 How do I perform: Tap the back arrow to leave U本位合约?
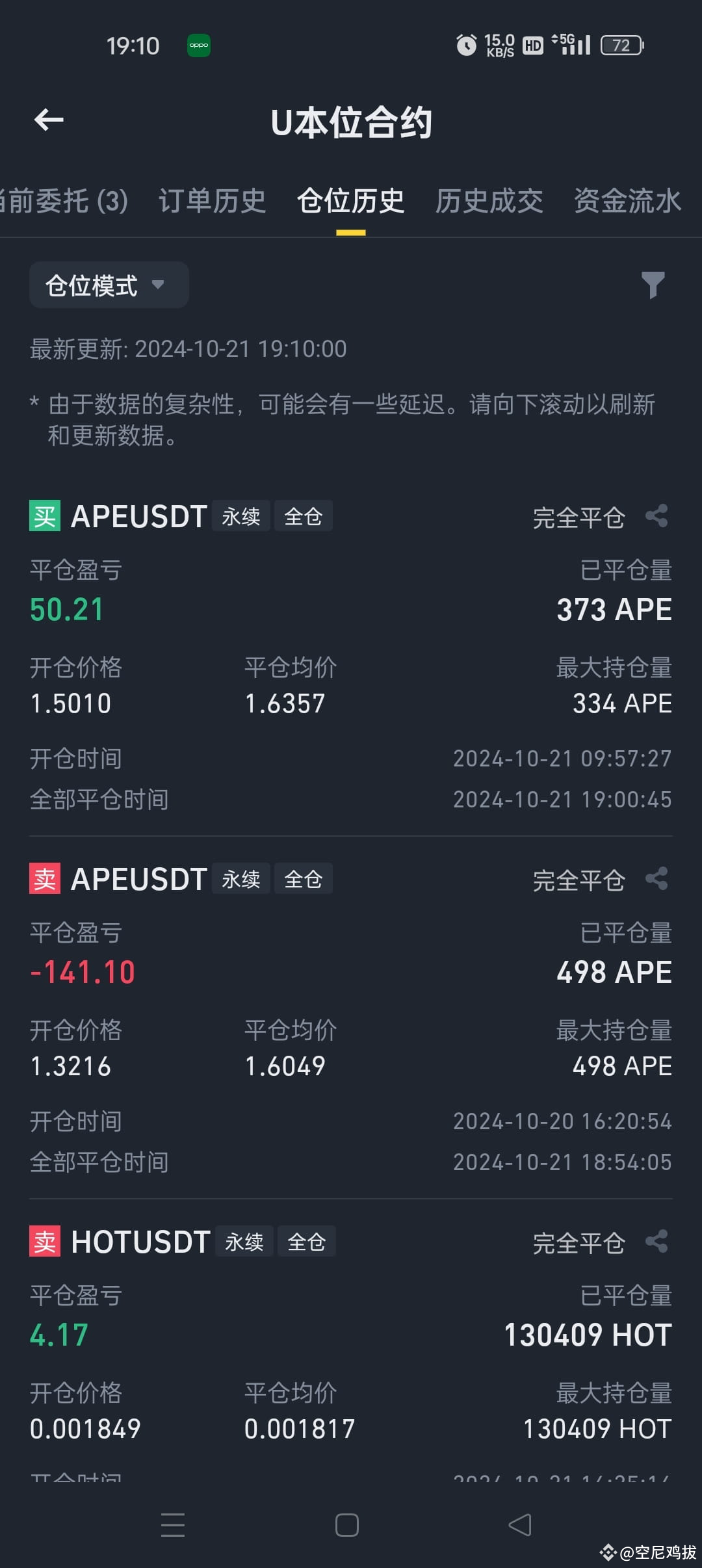(49, 120)
